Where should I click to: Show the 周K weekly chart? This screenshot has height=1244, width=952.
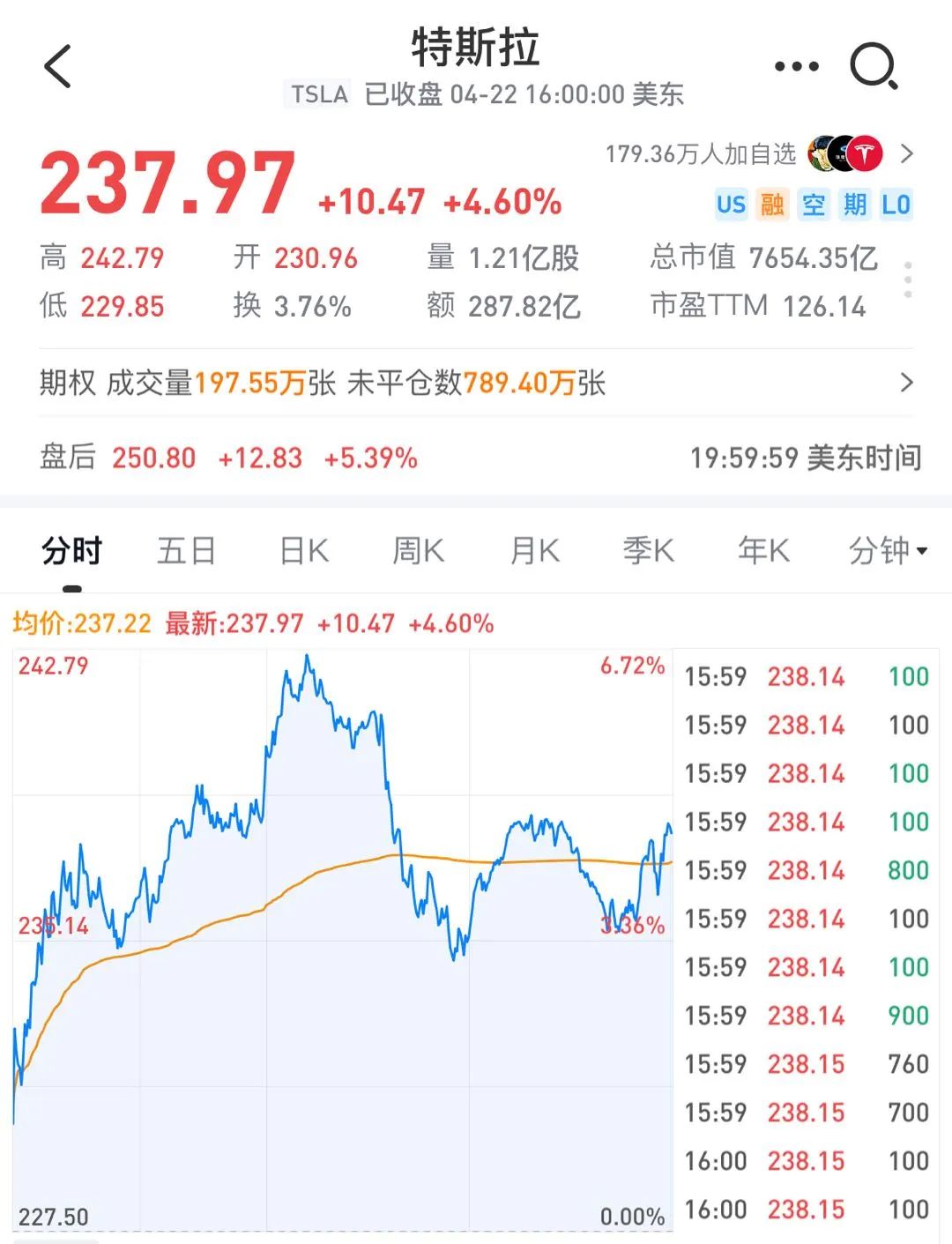pos(419,551)
